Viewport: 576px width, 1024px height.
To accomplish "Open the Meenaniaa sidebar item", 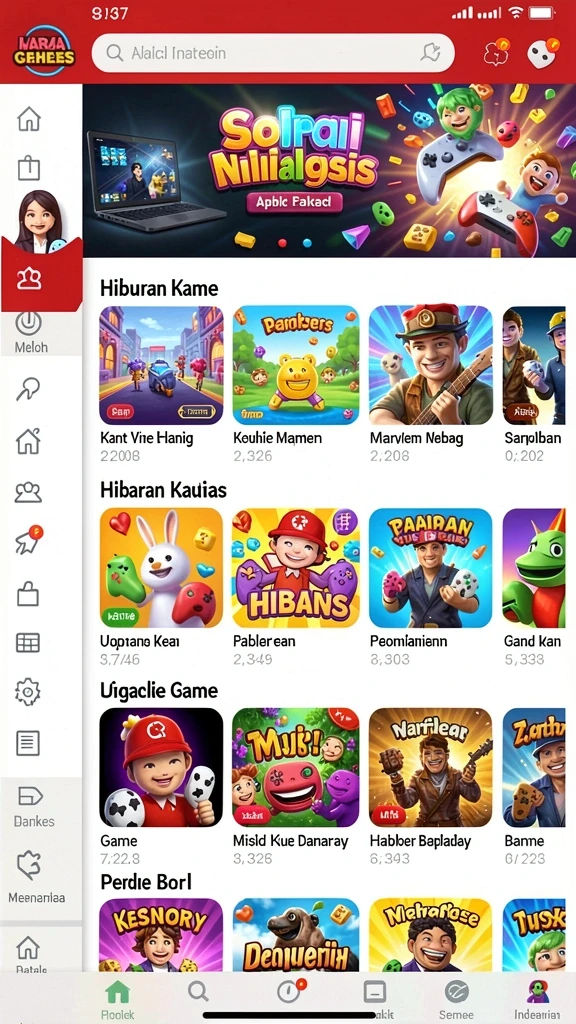I will coord(36,876).
